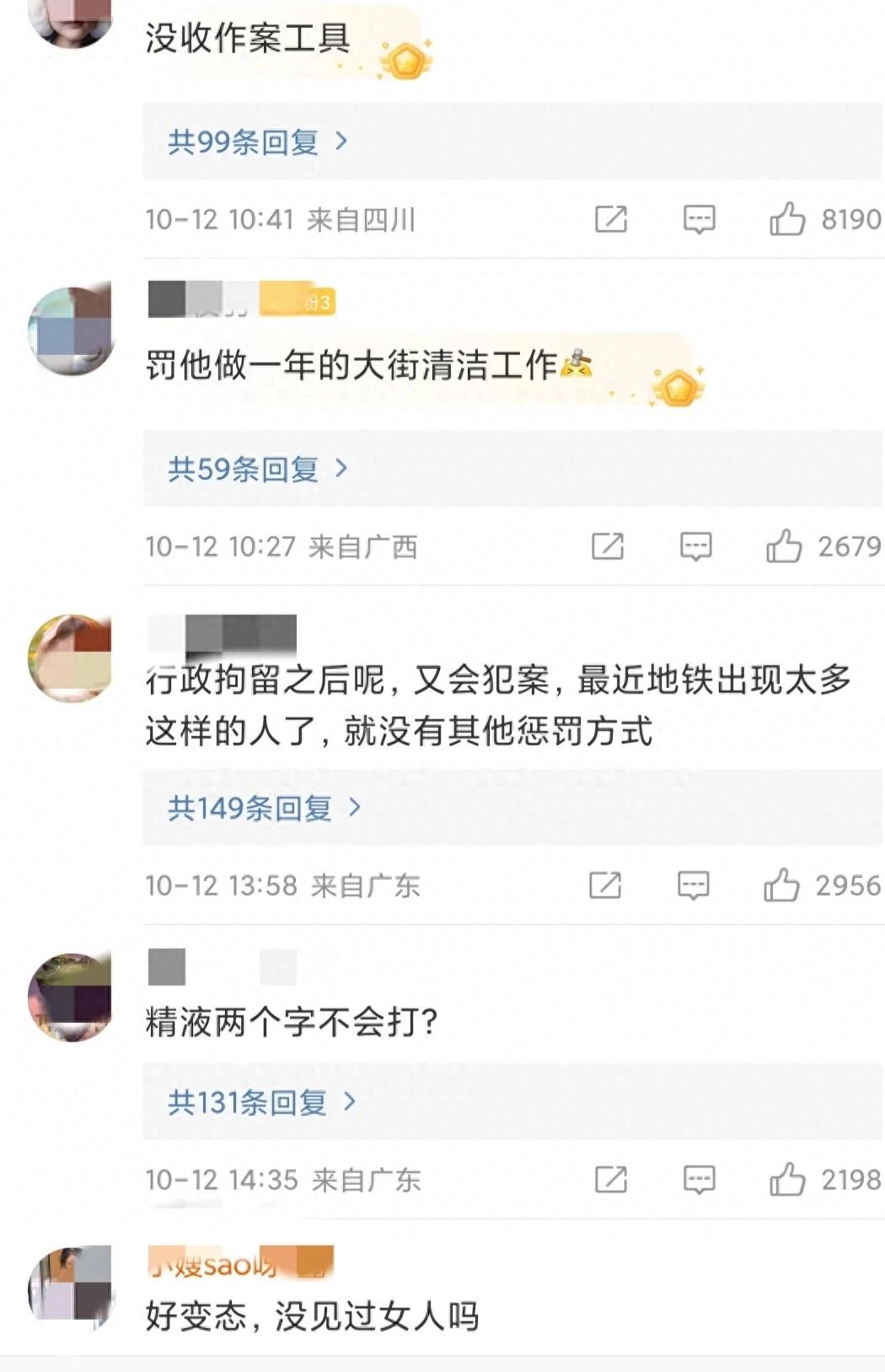Repost the 10:27 广西 comment
This screenshot has width=885, height=1372.
coord(608,546)
